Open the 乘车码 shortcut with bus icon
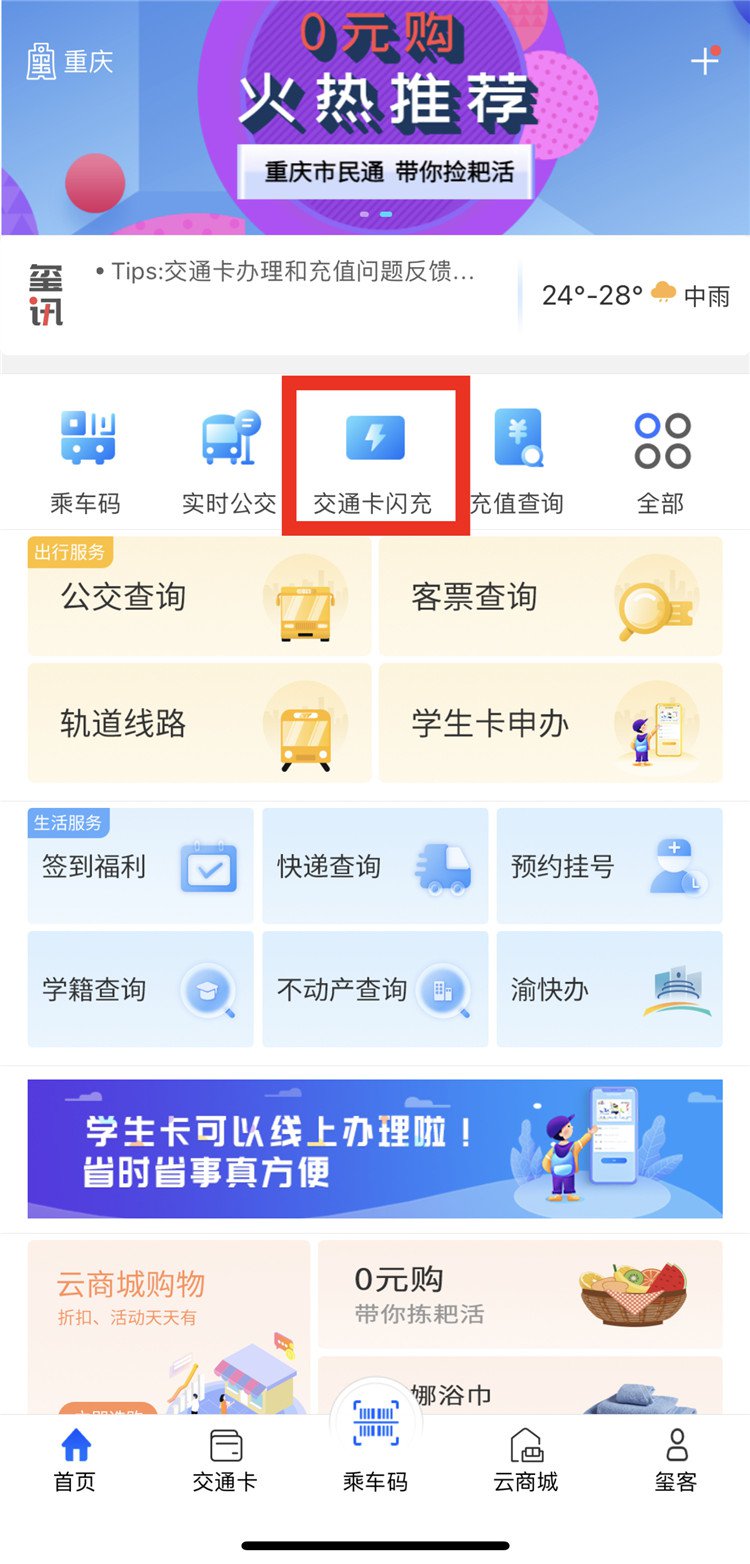 [86, 460]
